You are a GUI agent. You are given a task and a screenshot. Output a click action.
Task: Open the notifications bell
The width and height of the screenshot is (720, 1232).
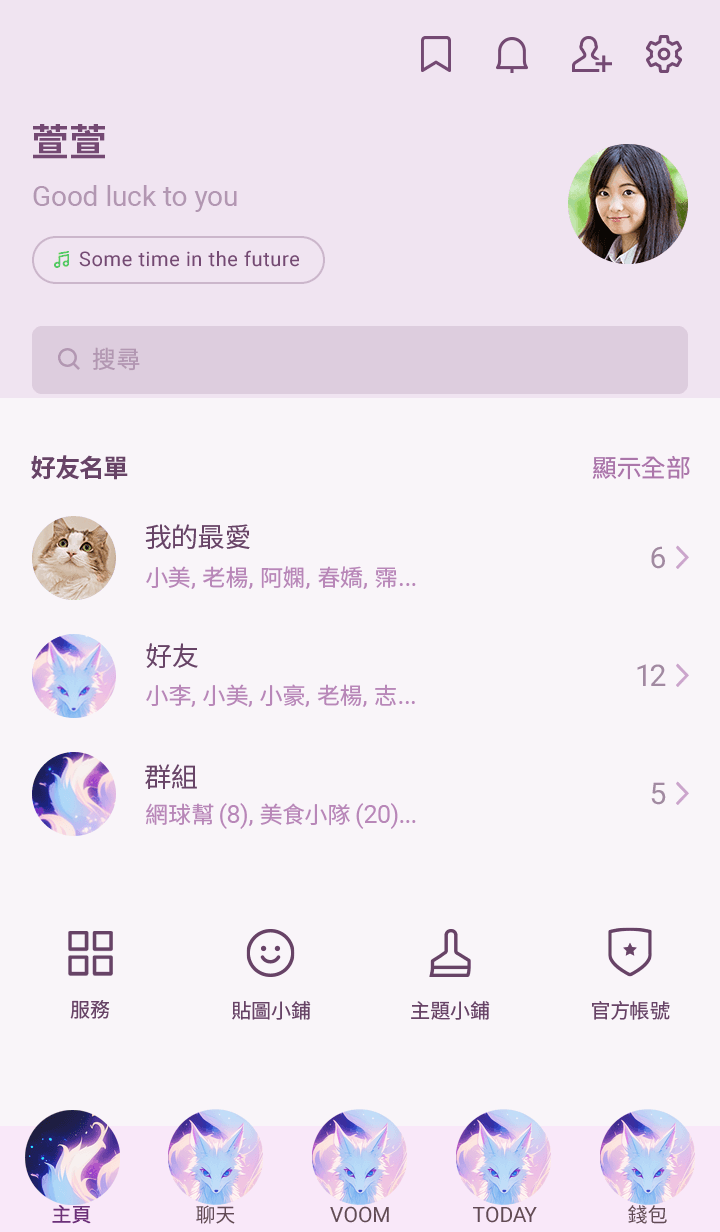click(512, 55)
